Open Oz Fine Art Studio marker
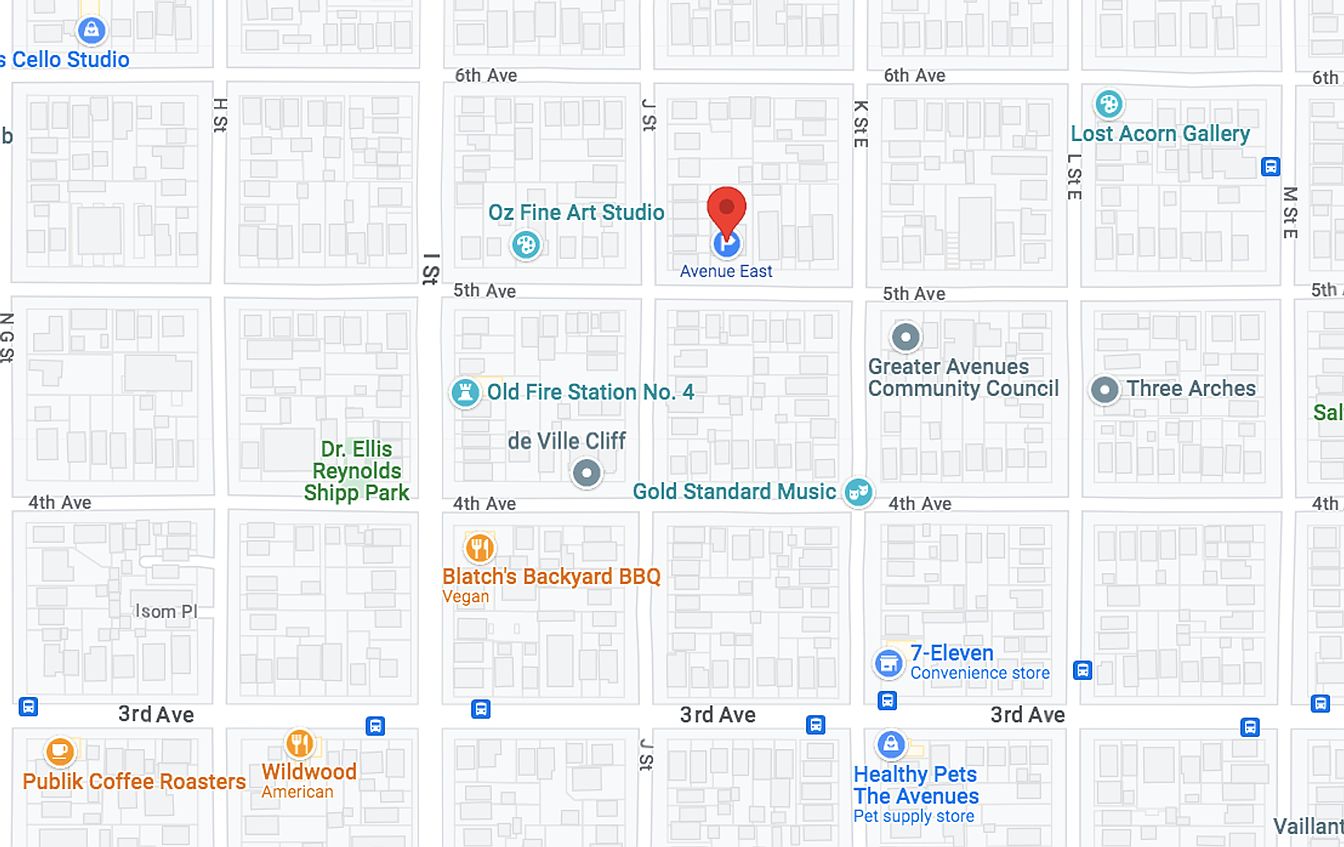The height and width of the screenshot is (847, 1344). 525,244
